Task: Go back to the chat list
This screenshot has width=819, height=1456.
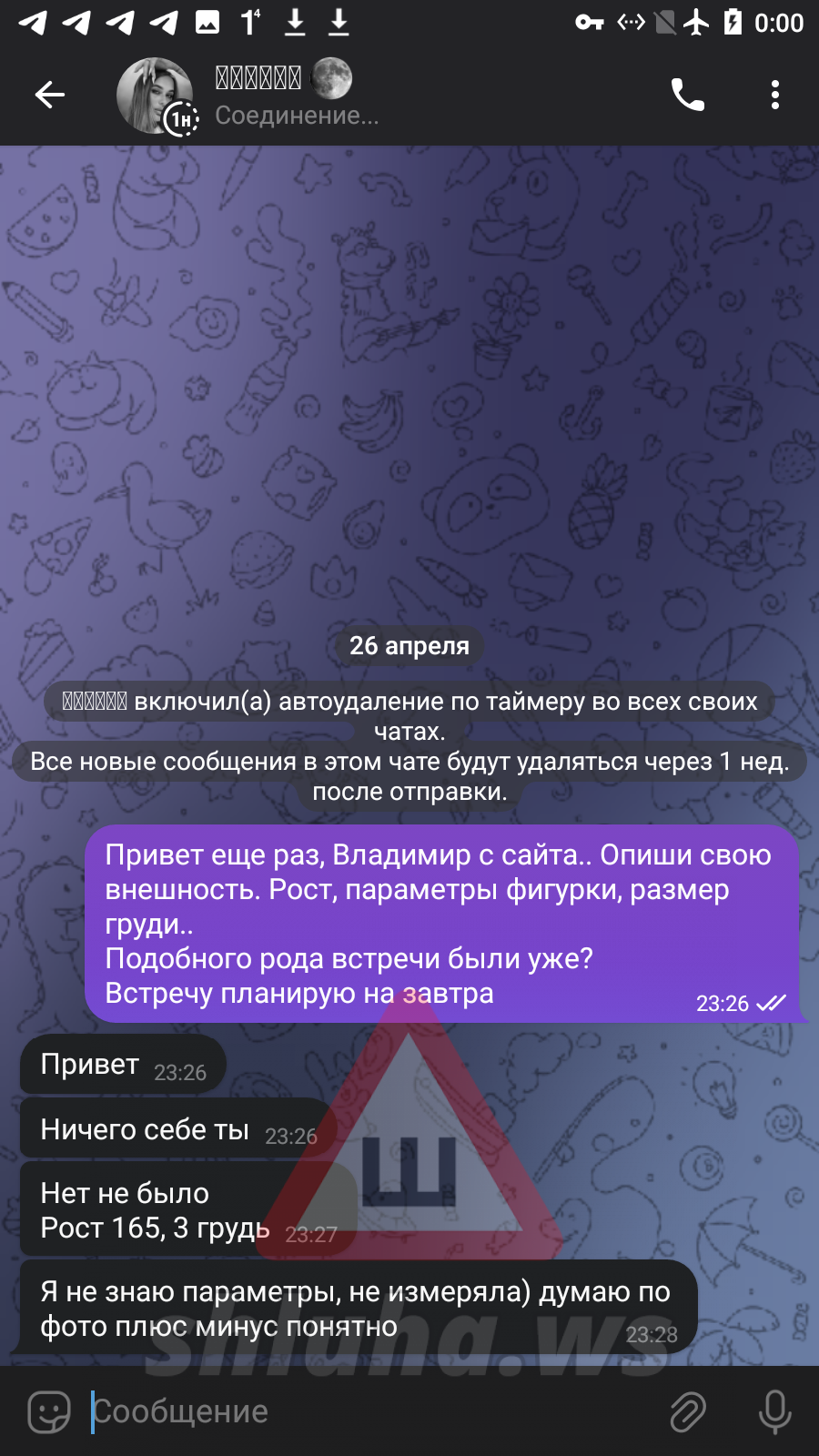Action: pos(50,95)
